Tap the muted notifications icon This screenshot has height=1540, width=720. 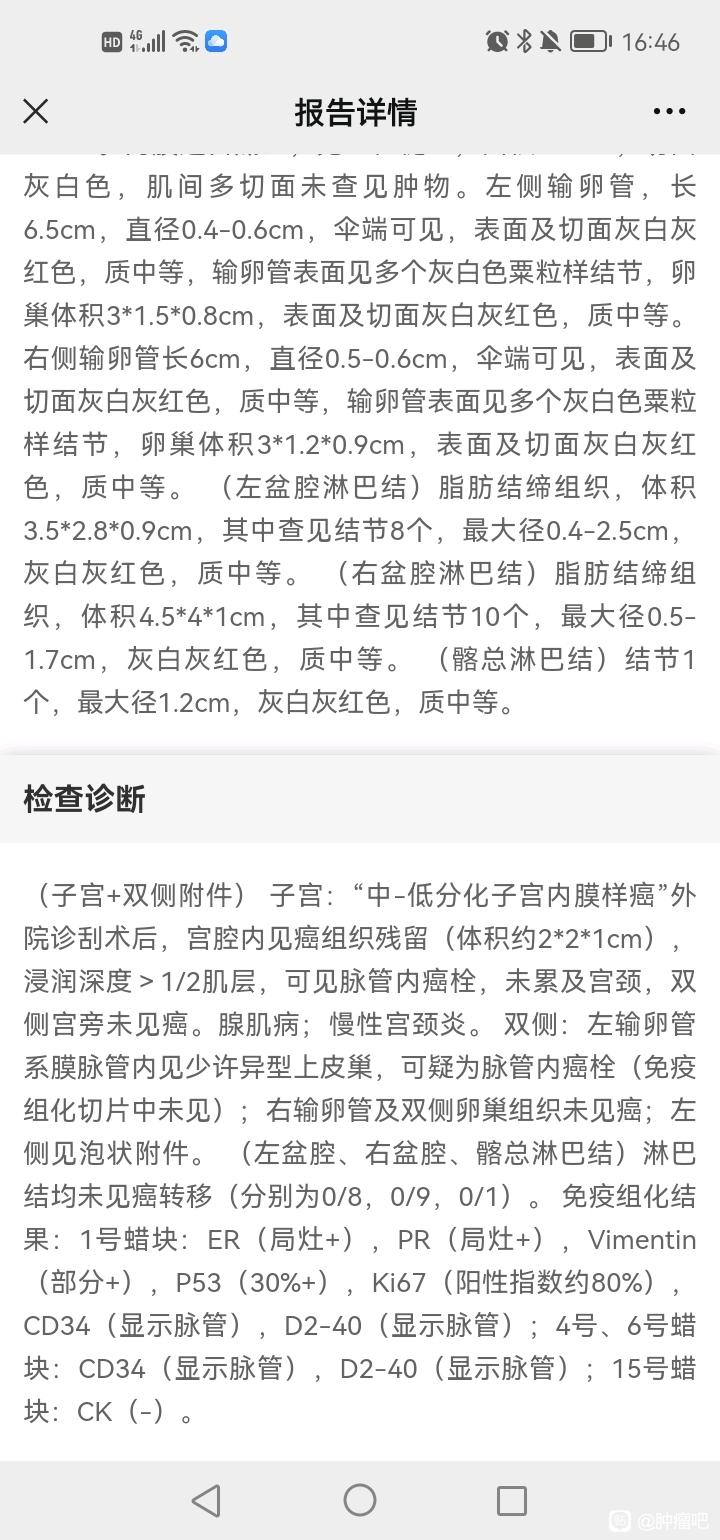click(549, 41)
